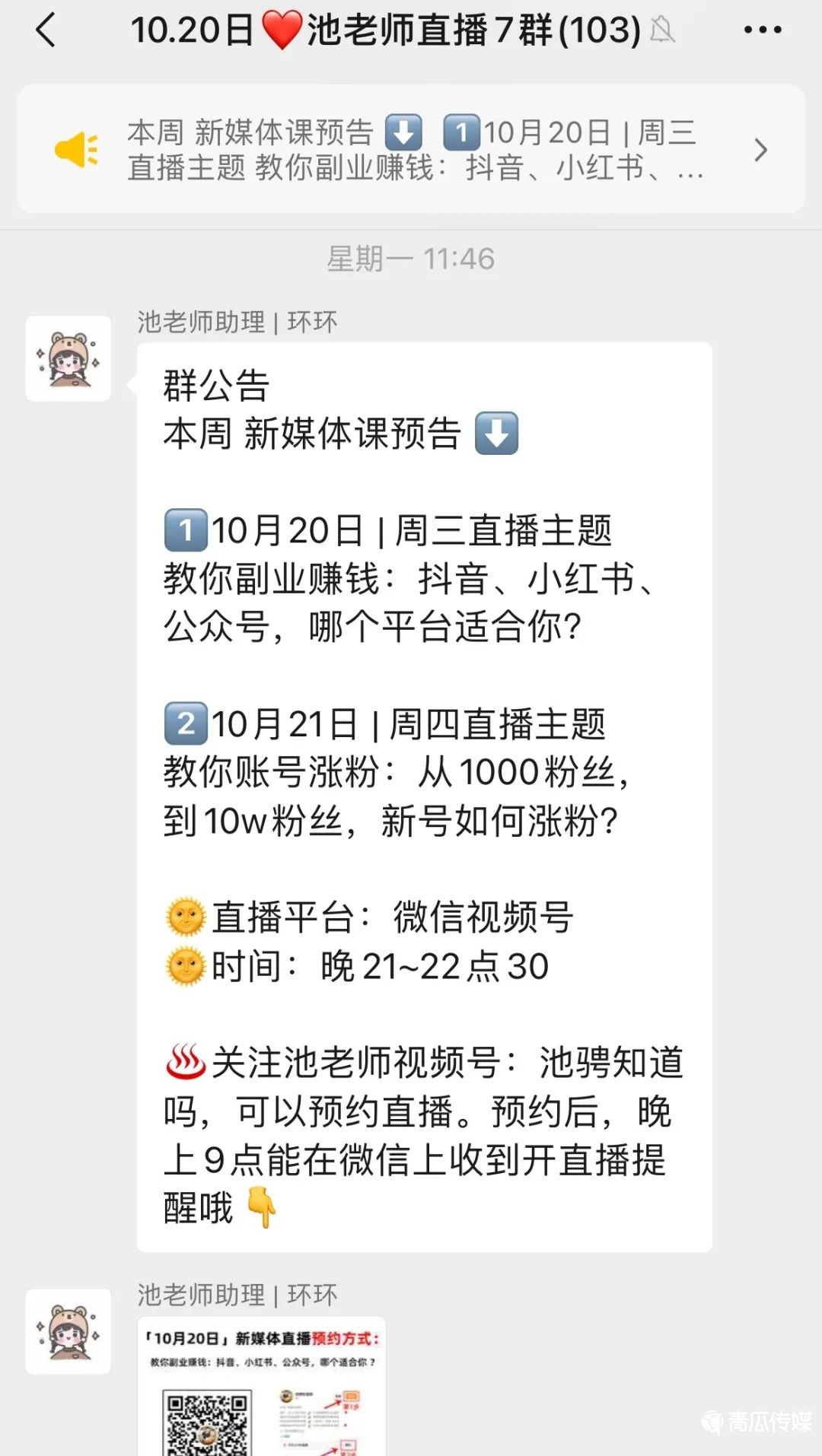Open the pinned group announcement banner

click(411, 150)
